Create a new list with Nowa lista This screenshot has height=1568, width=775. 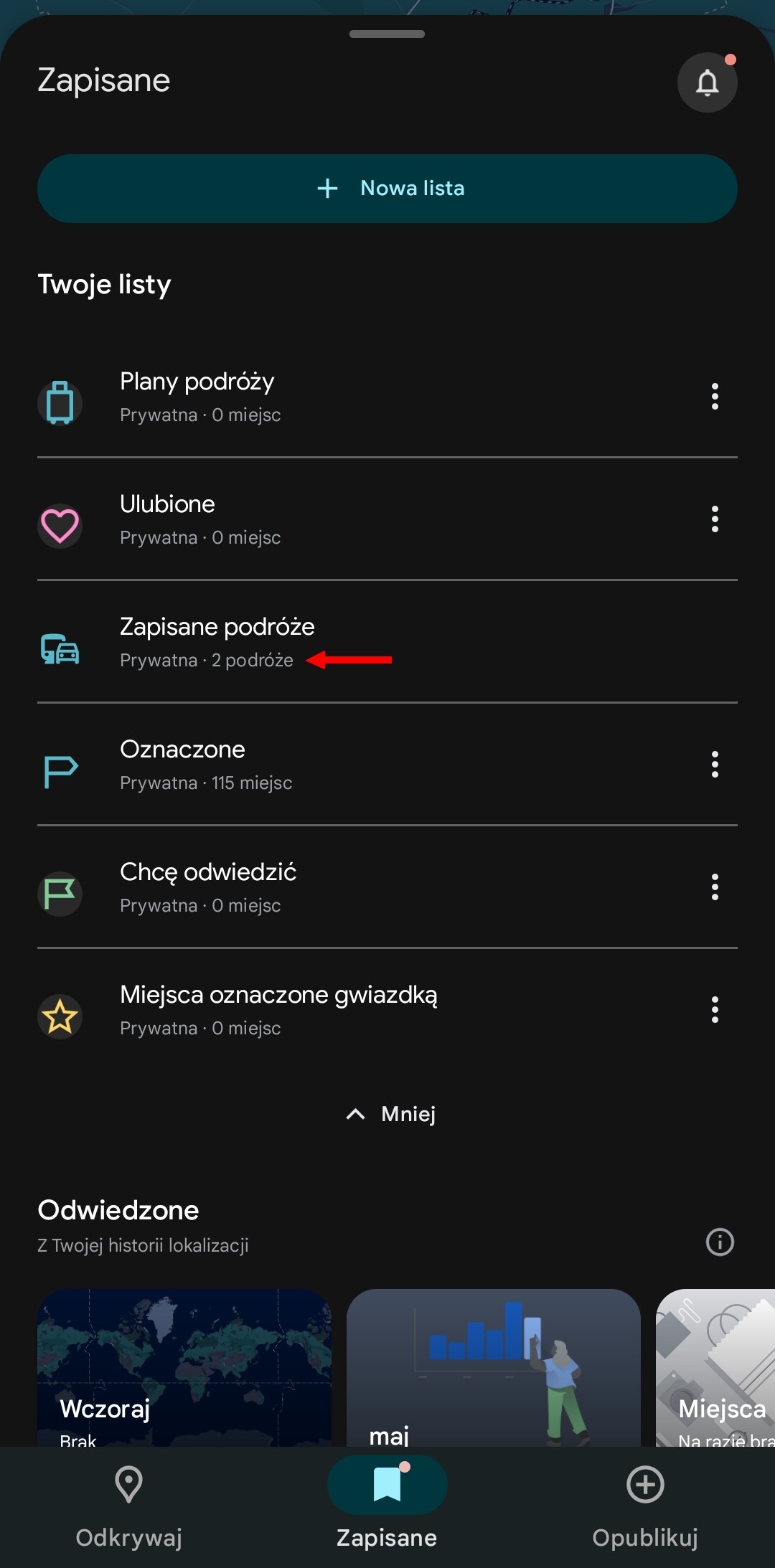[x=387, y=189]
